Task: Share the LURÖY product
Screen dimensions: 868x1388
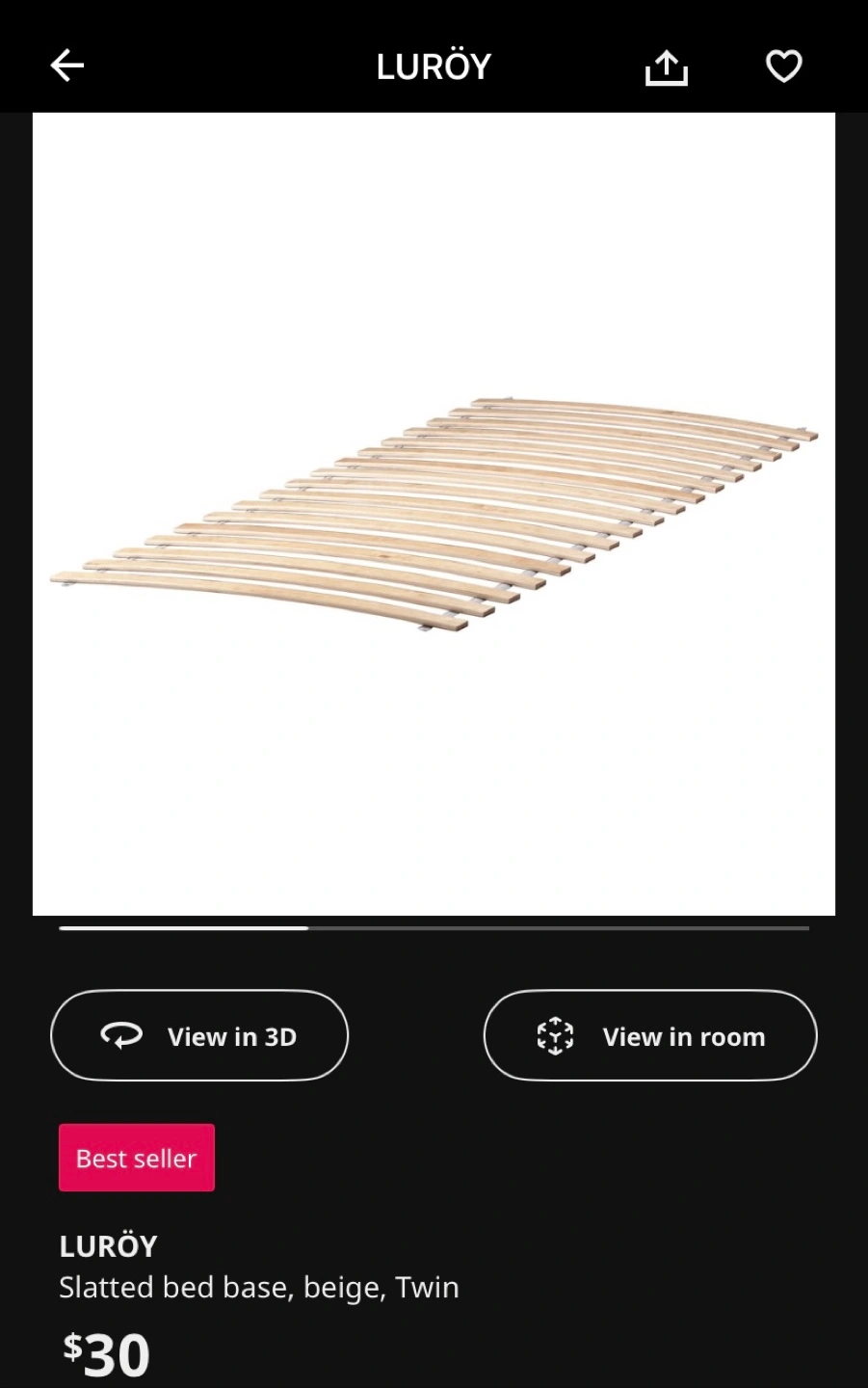Action: [666, 67]
